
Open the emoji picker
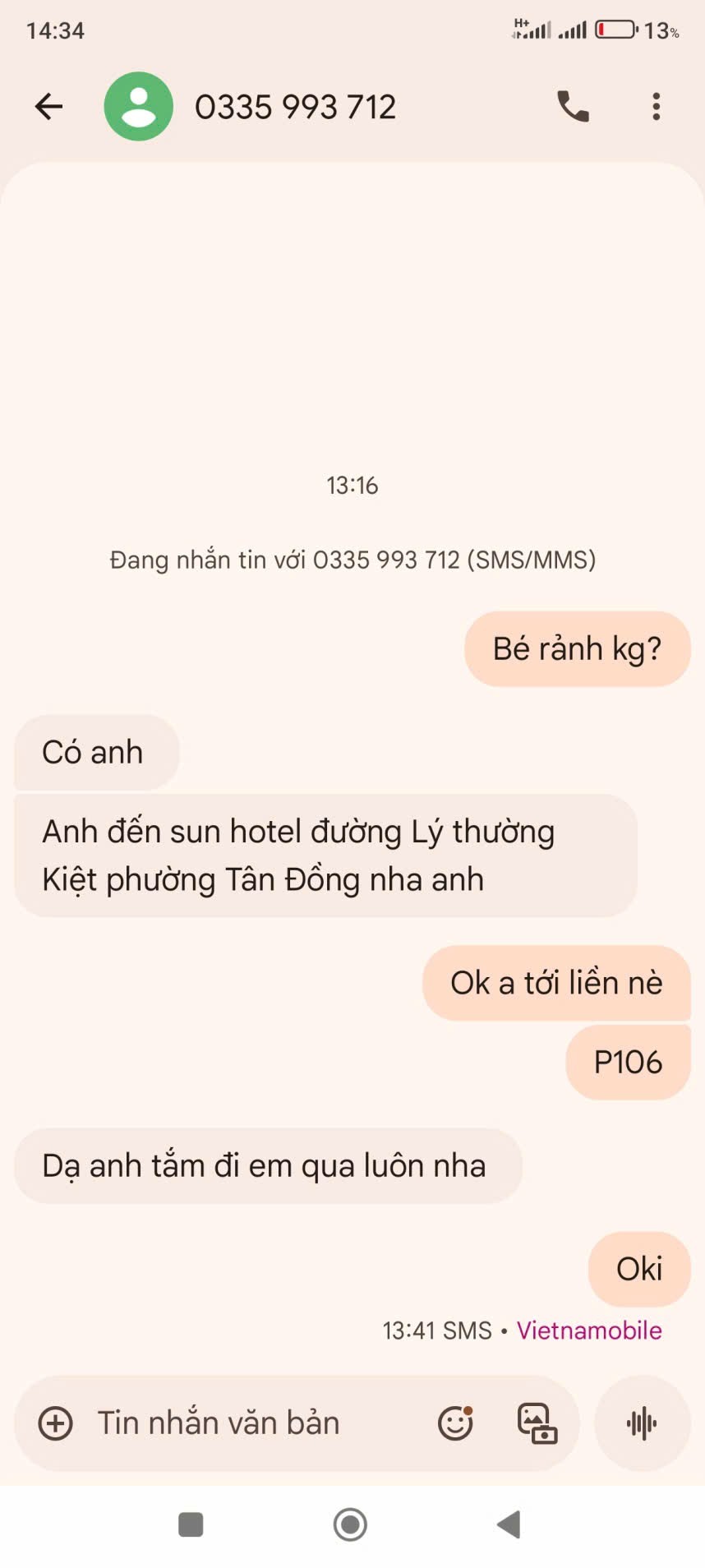coord(455,1423)
